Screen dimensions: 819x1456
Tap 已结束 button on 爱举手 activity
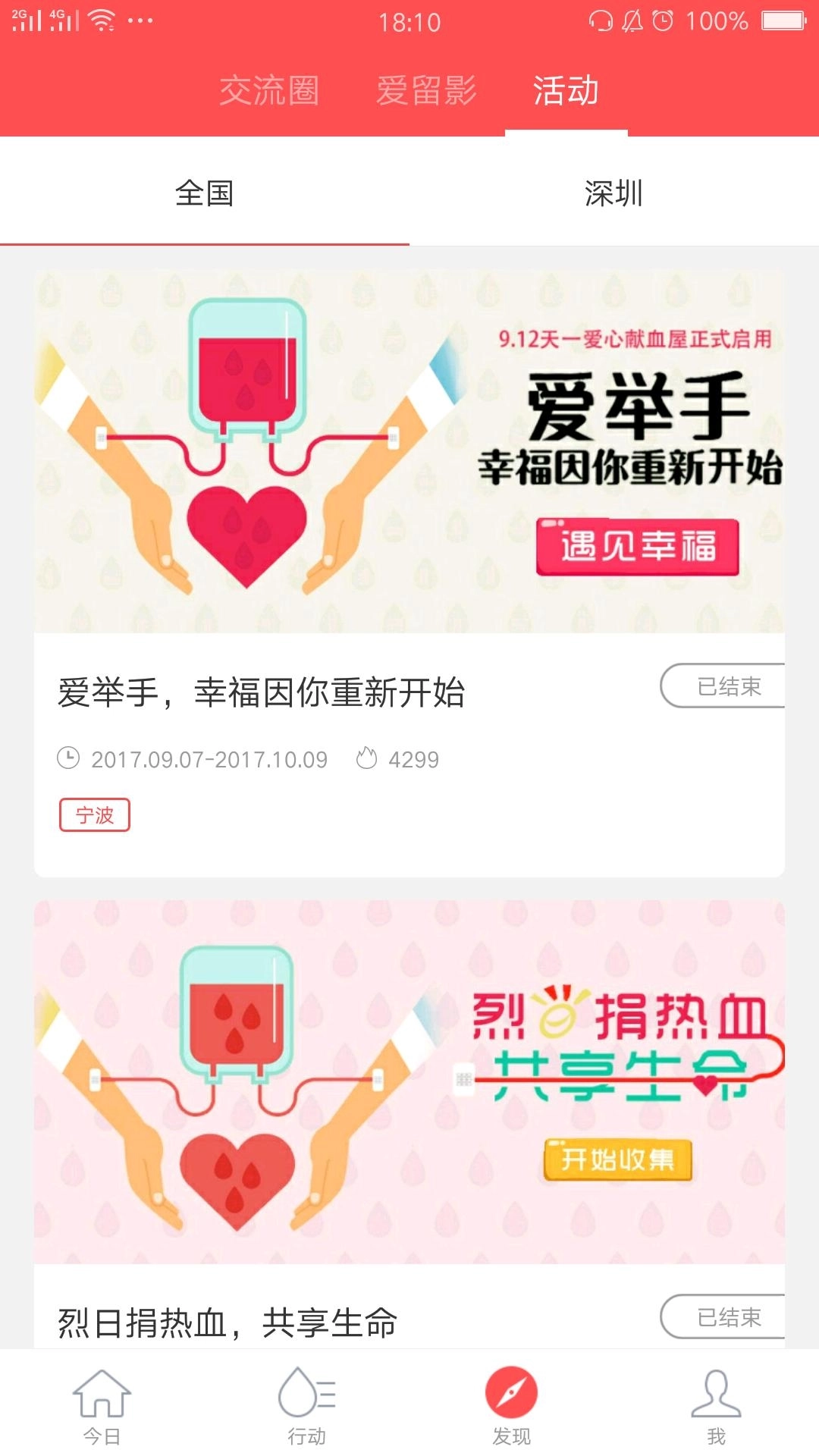724,686
